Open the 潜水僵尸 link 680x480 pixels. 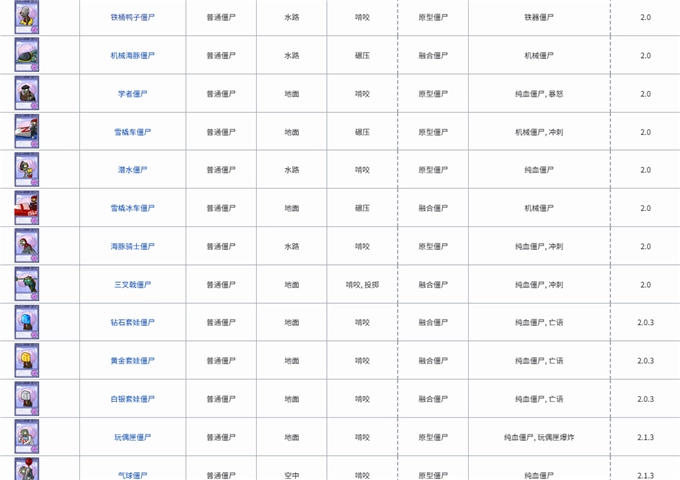(132, 170)
